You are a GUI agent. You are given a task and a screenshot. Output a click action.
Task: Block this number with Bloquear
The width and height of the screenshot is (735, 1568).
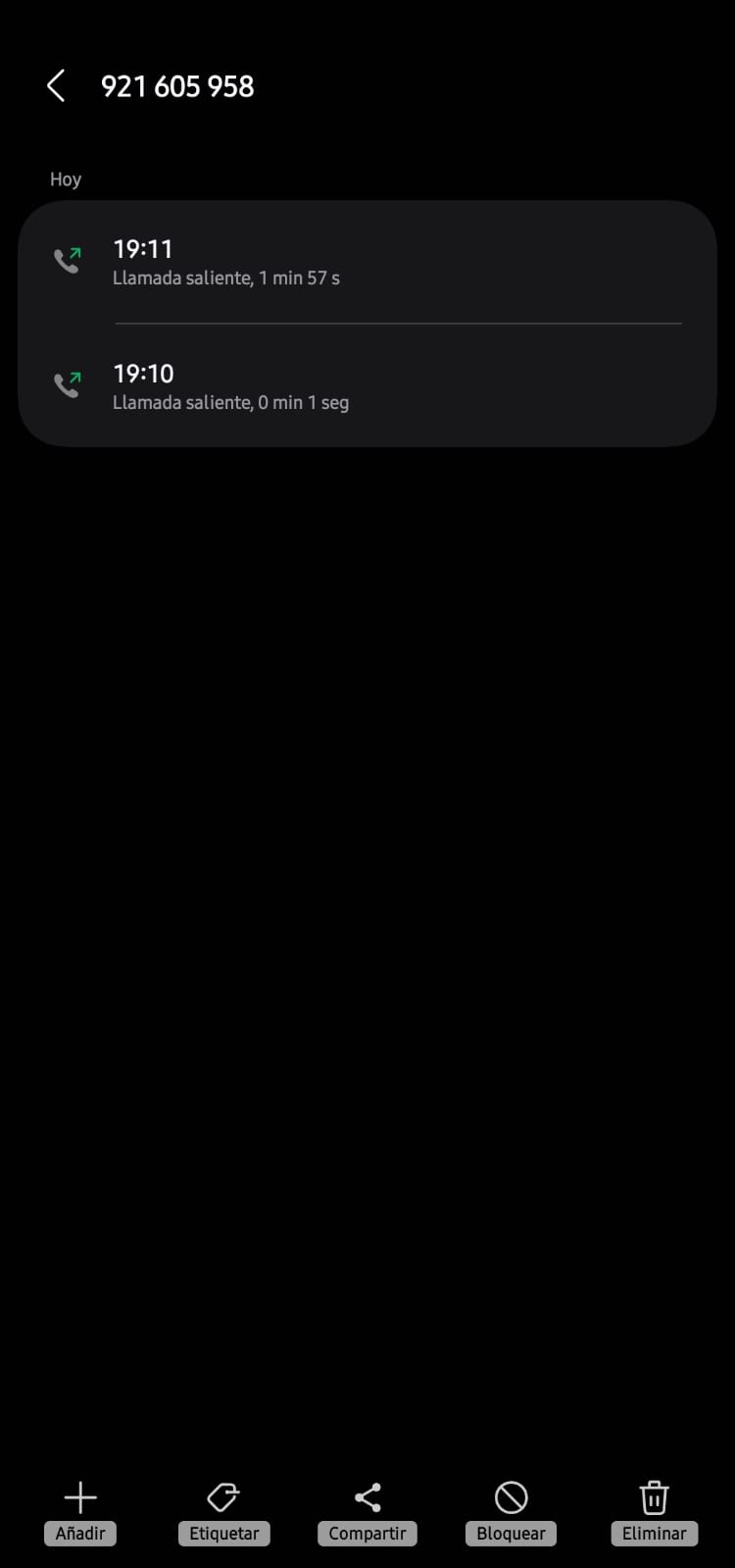[511, 1511]
